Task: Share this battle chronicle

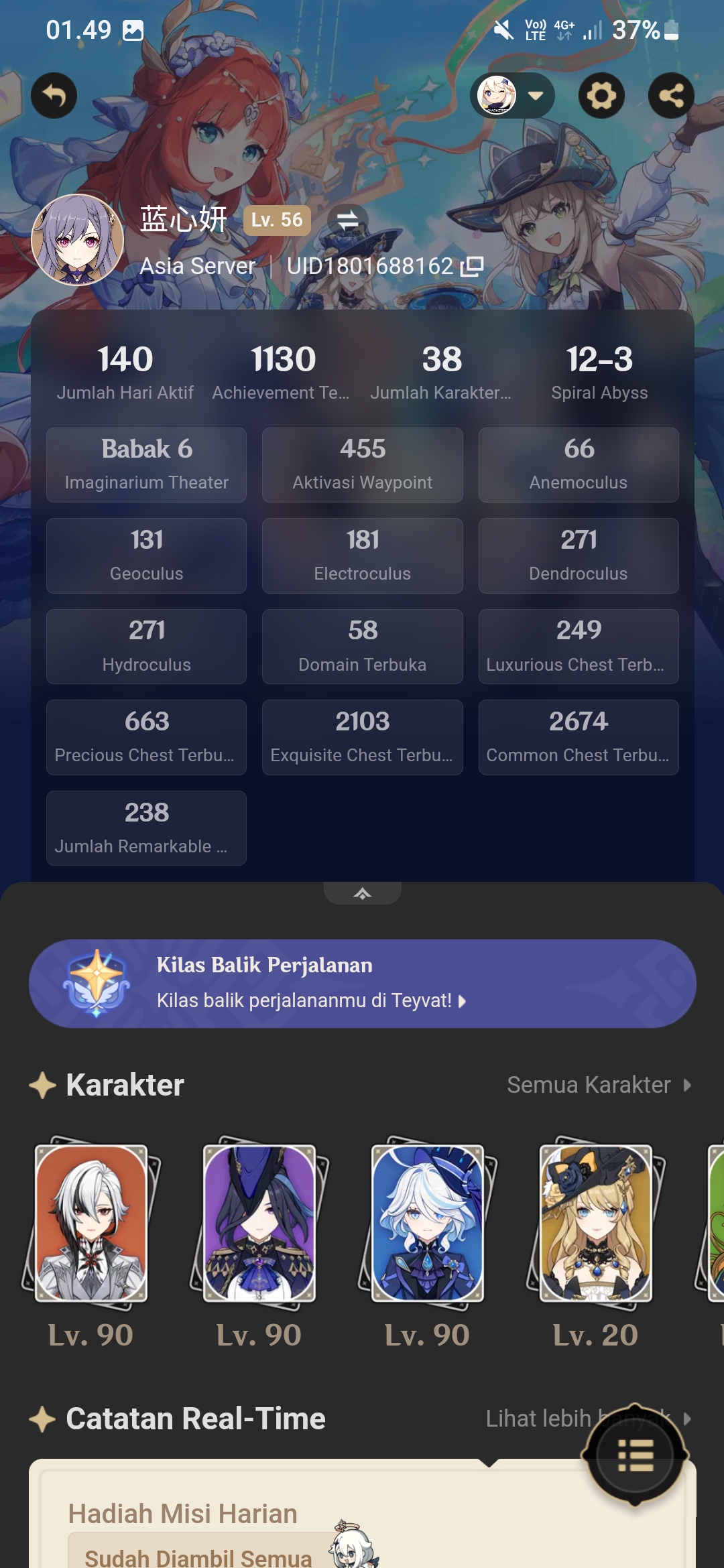Action: [x=671, y=96]
